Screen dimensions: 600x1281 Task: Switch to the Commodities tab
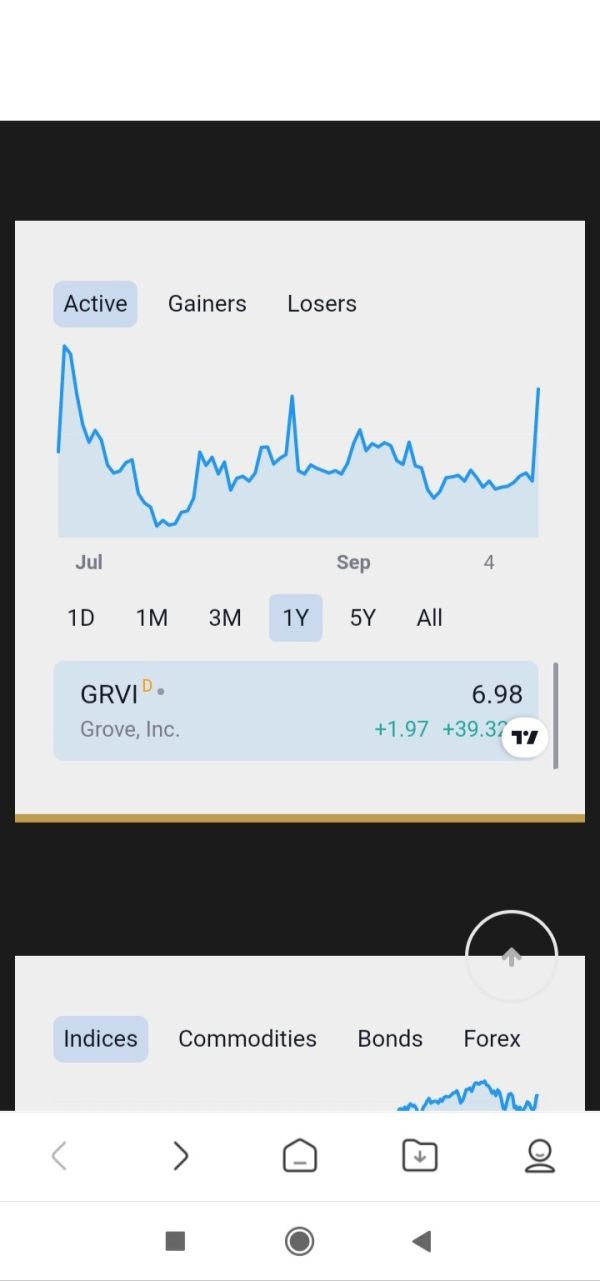pos(248,1039)
